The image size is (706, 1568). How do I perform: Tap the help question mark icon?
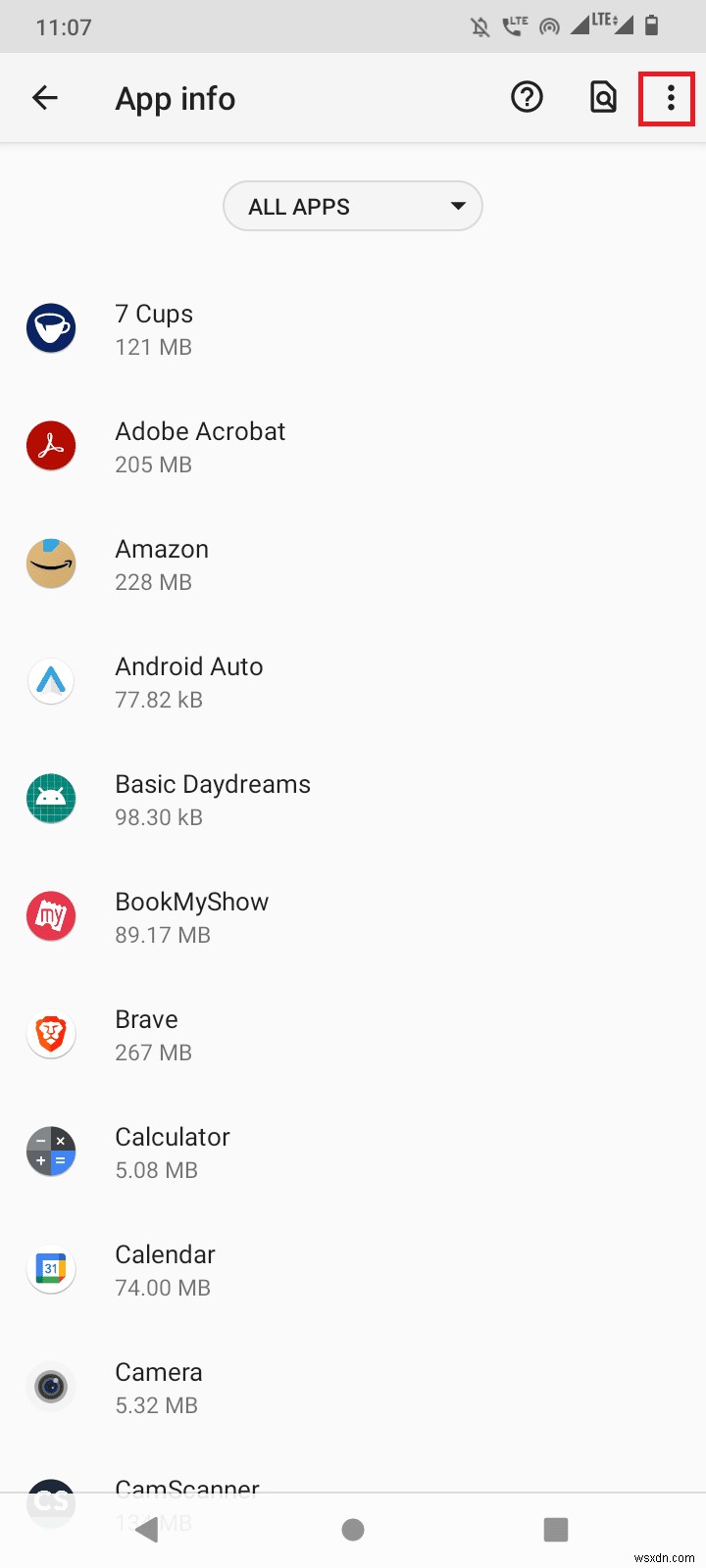pyautogui.click(x=527, y=97)
